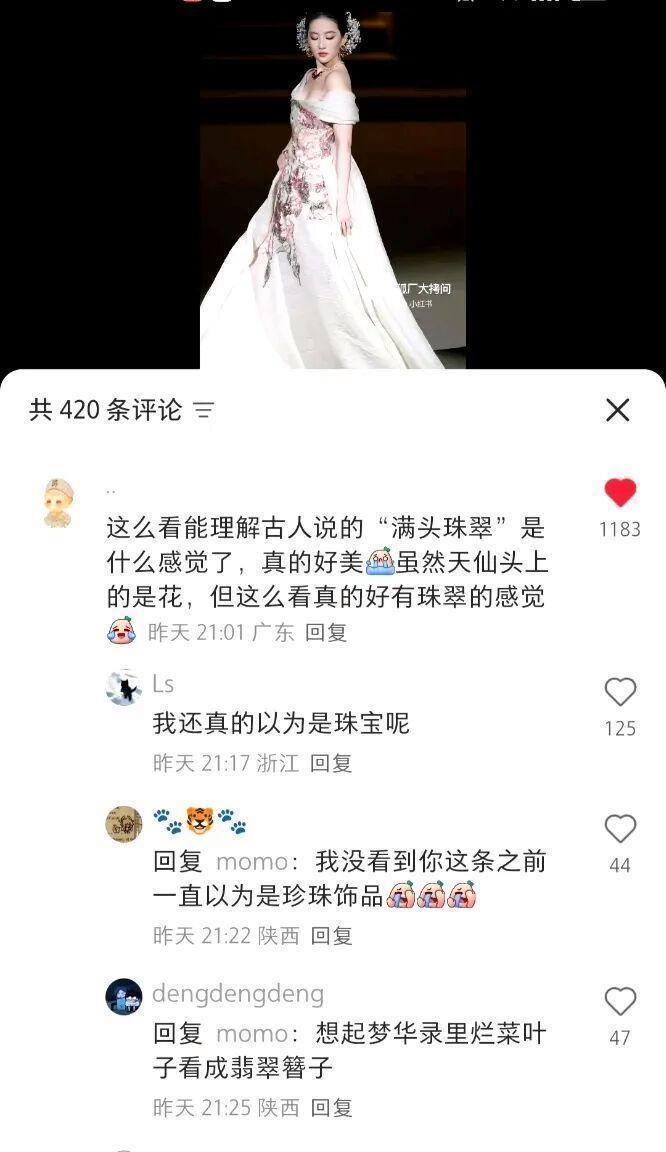Like Ls's comment about 珠宝
Viewport: 666px width, 1152px height.
click(x=620, y=692)
